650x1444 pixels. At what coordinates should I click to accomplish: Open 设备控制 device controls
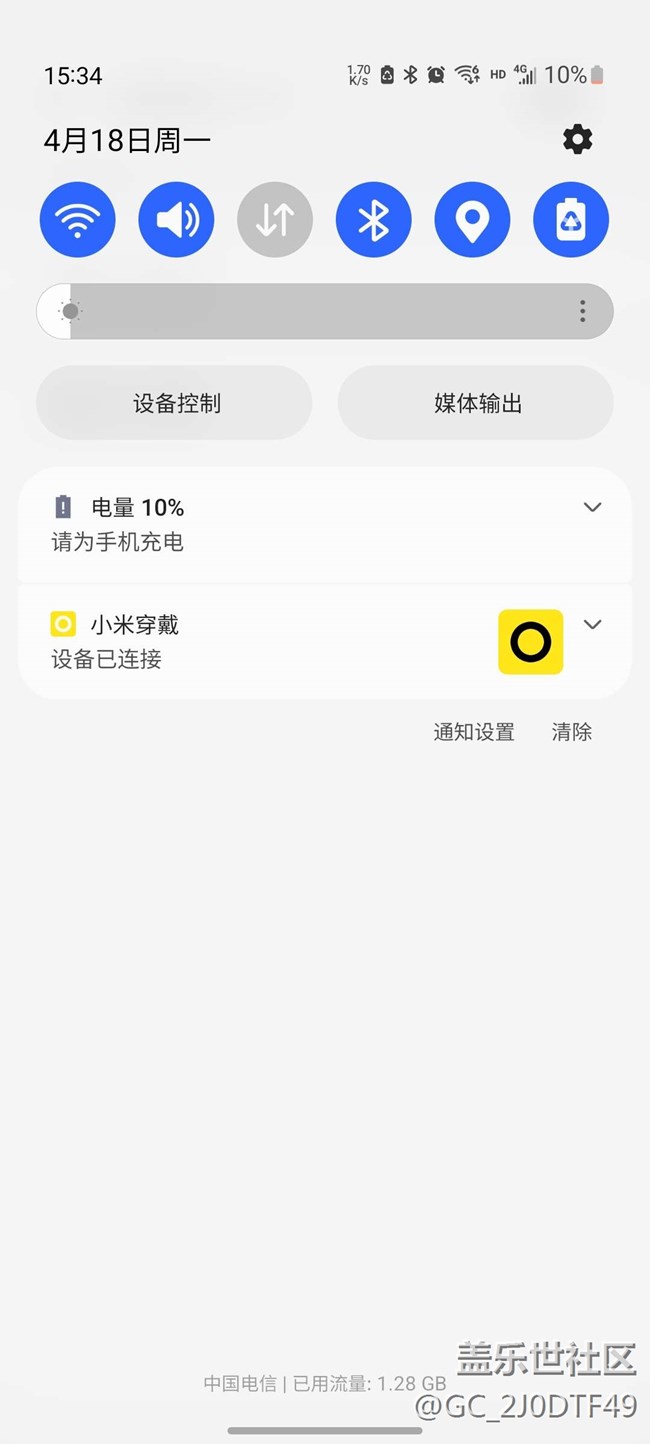(x=175, y=403)
